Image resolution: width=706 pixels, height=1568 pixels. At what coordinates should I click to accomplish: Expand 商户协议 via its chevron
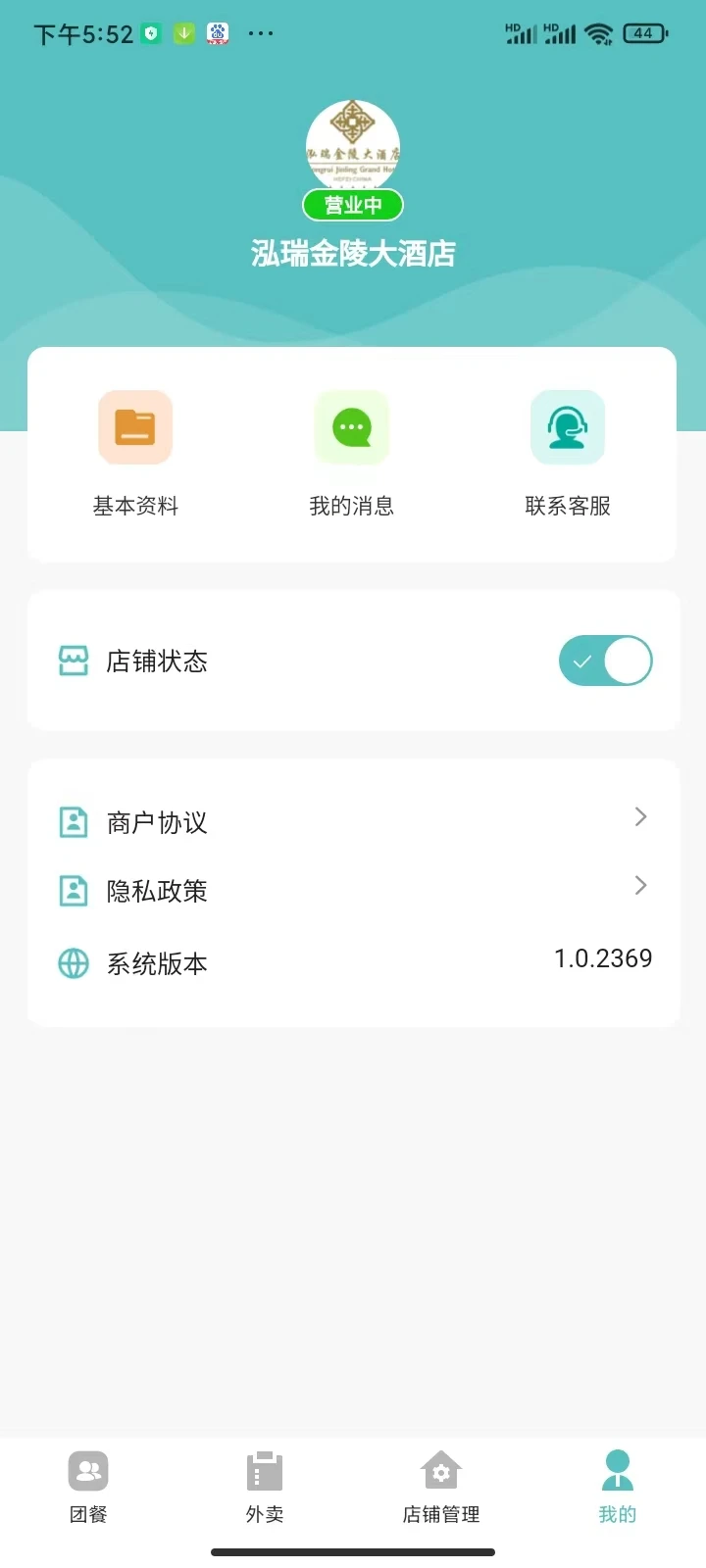click(x=639, y=816)
